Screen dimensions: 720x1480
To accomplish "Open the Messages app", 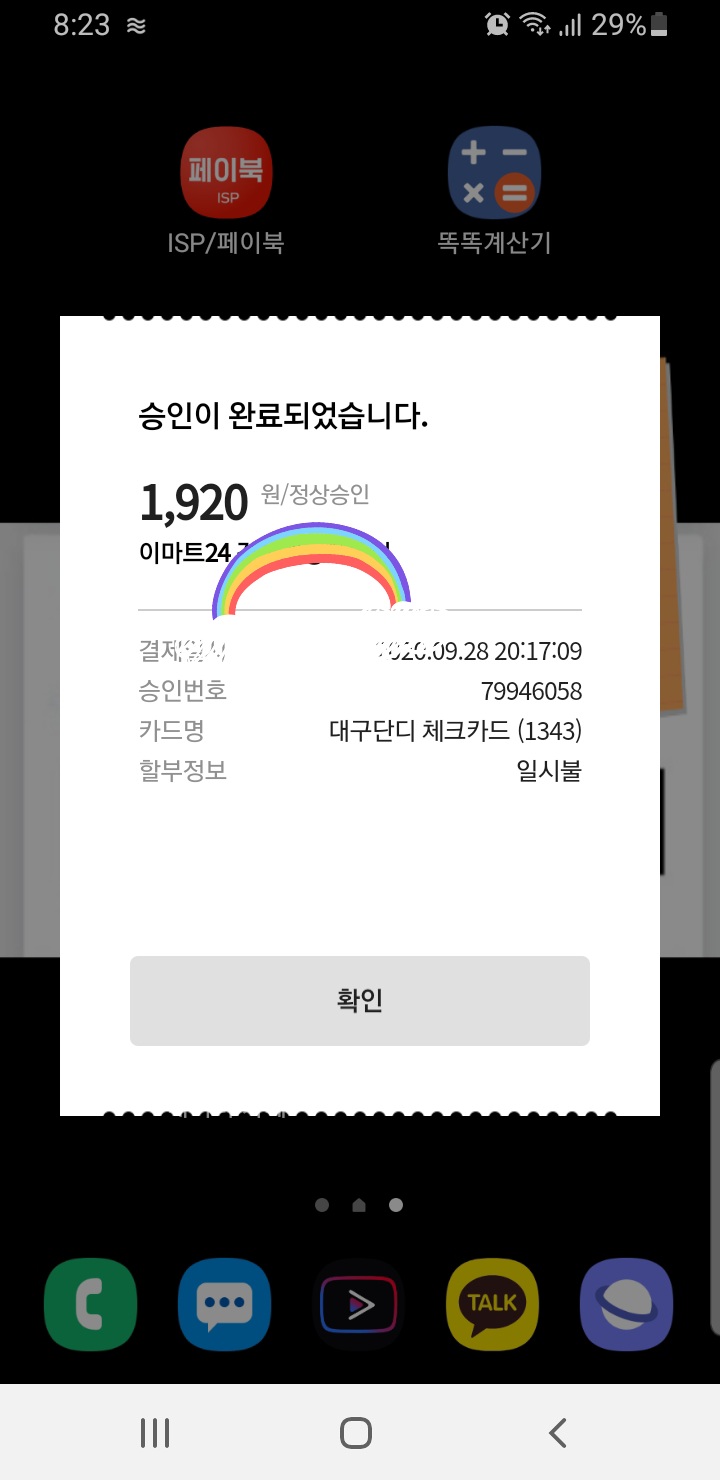I will pyautogui.click(x=224, y=1304).
